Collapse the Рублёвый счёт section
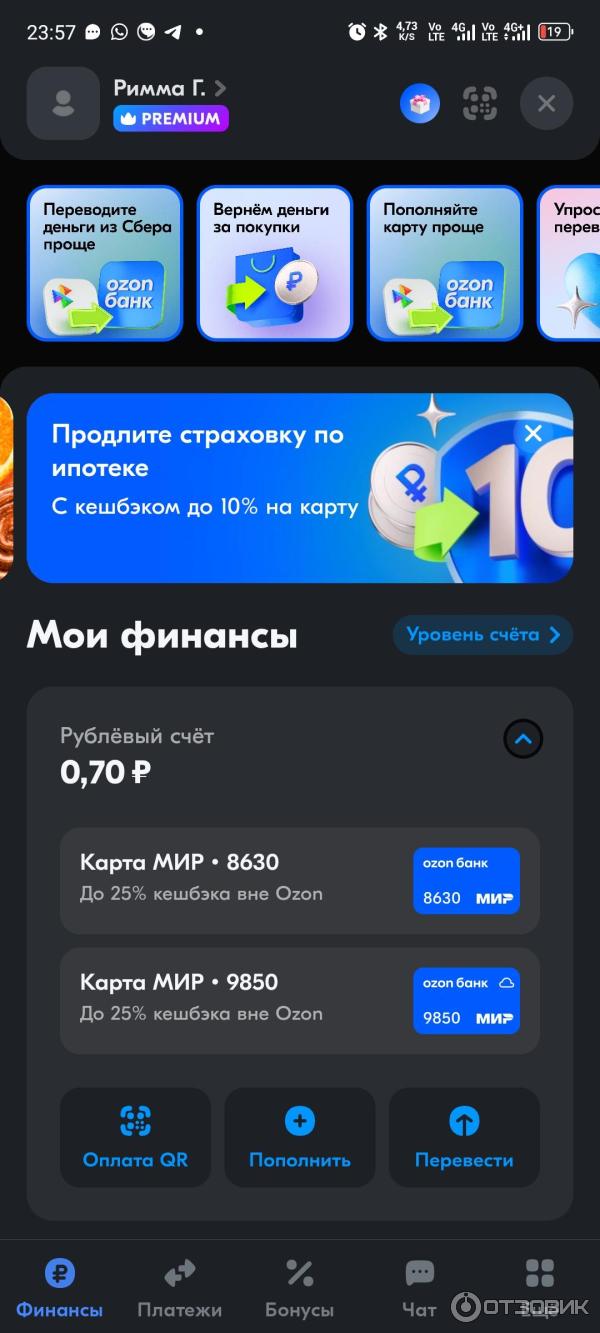Image resolution: width=600 pixels, height=1333 pixels. pyautogui.click(x=522, y=740)
